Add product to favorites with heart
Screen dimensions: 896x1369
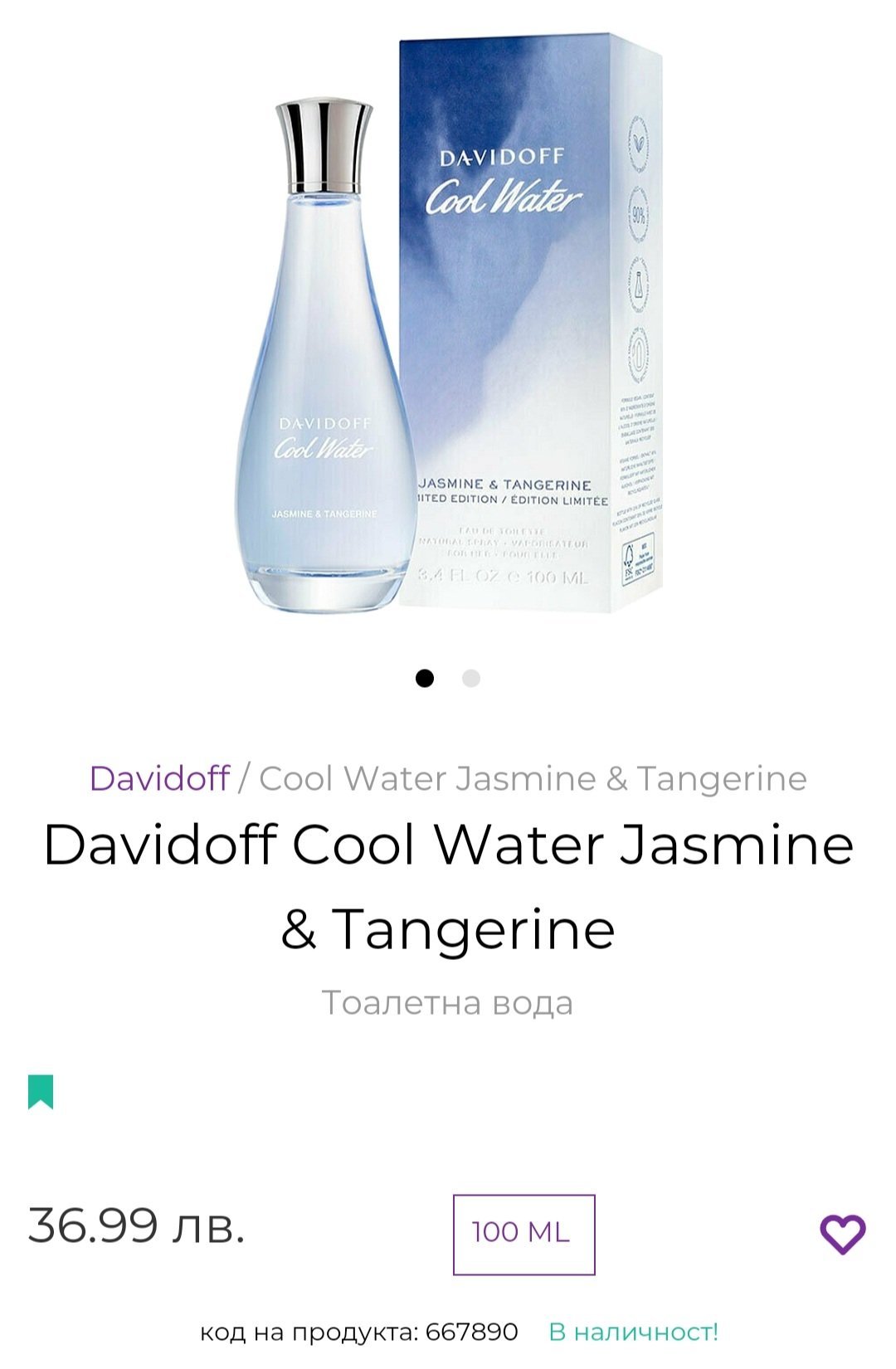[x=843, y=1234]
